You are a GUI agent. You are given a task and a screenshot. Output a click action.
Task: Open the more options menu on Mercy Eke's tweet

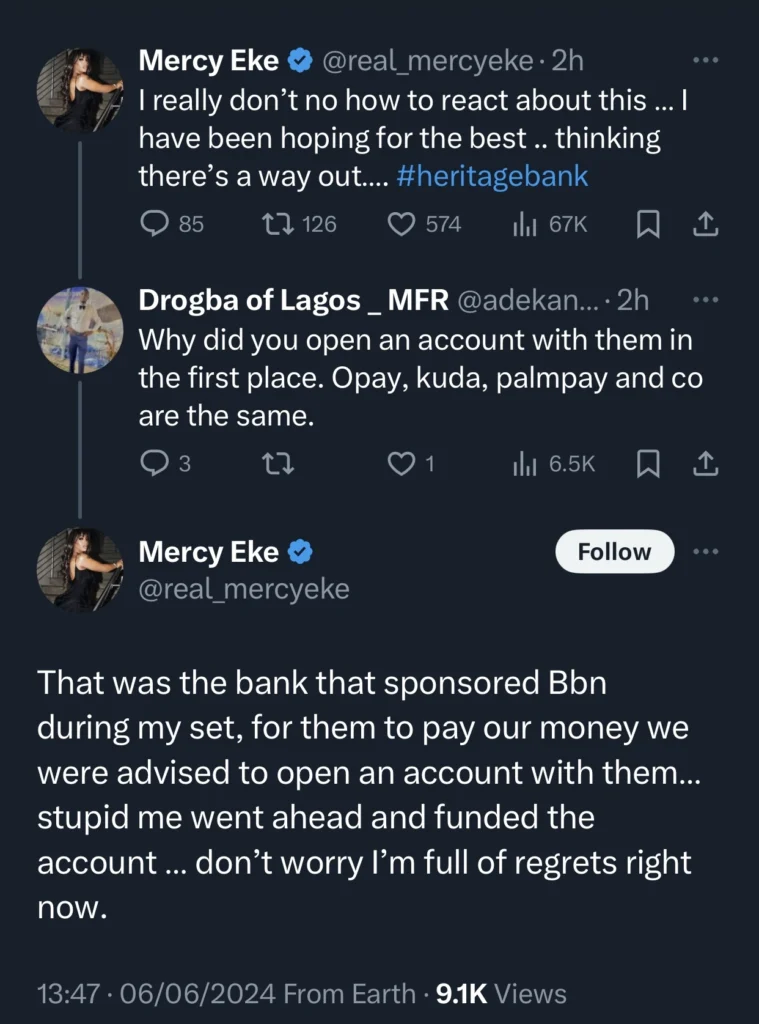(706, 60)
